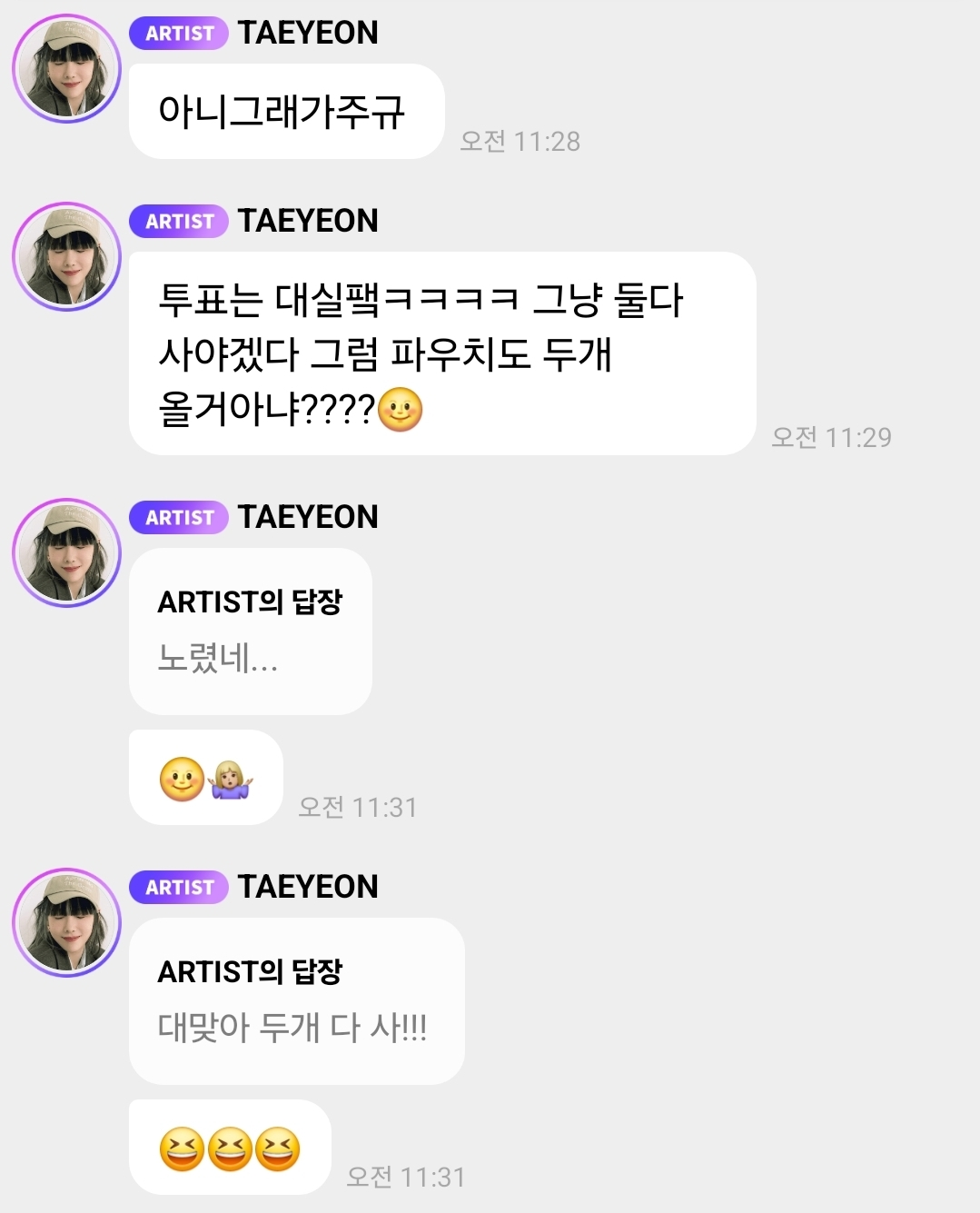Screen dimensions: 980x1213
Task: View TAEYEON's avatar next to the "투표는 대실팩" message
Action: coord(66,257)
